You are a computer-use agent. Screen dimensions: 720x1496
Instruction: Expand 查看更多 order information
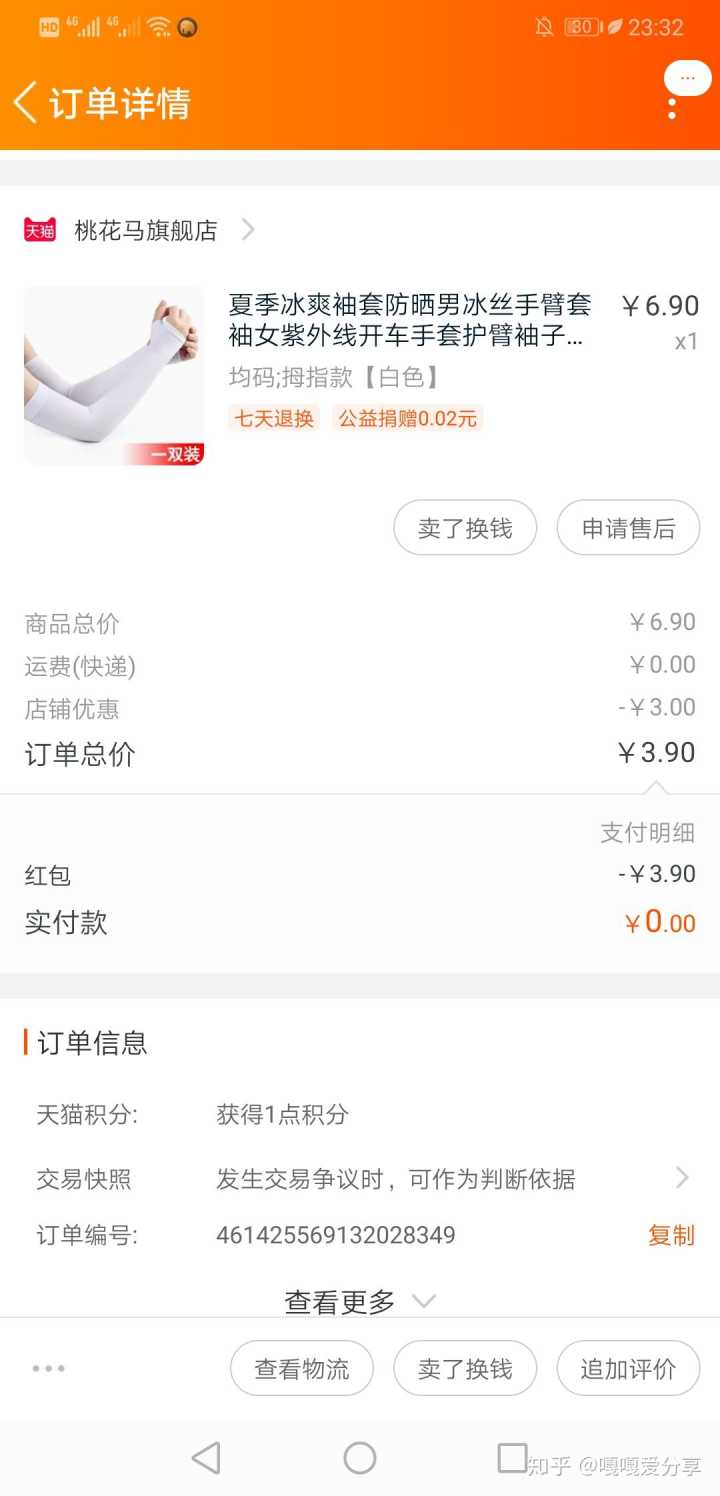click(360, 1301)
